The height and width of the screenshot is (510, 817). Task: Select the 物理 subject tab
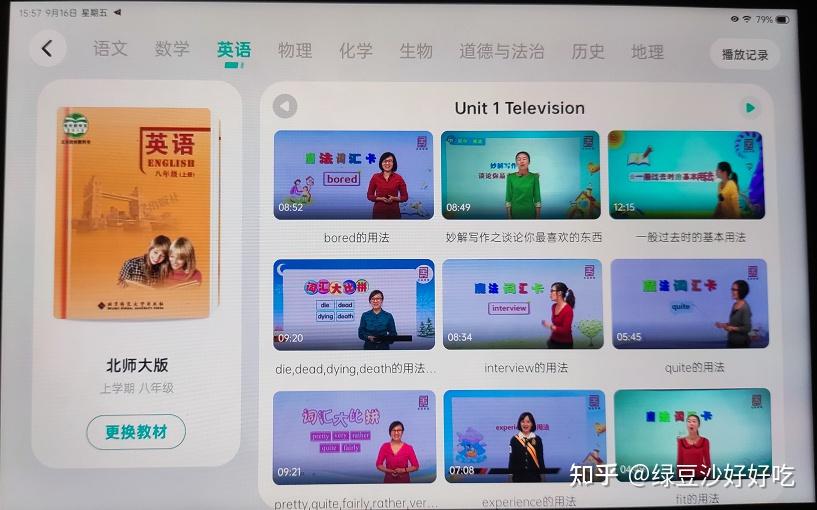[x=295, y=50]
